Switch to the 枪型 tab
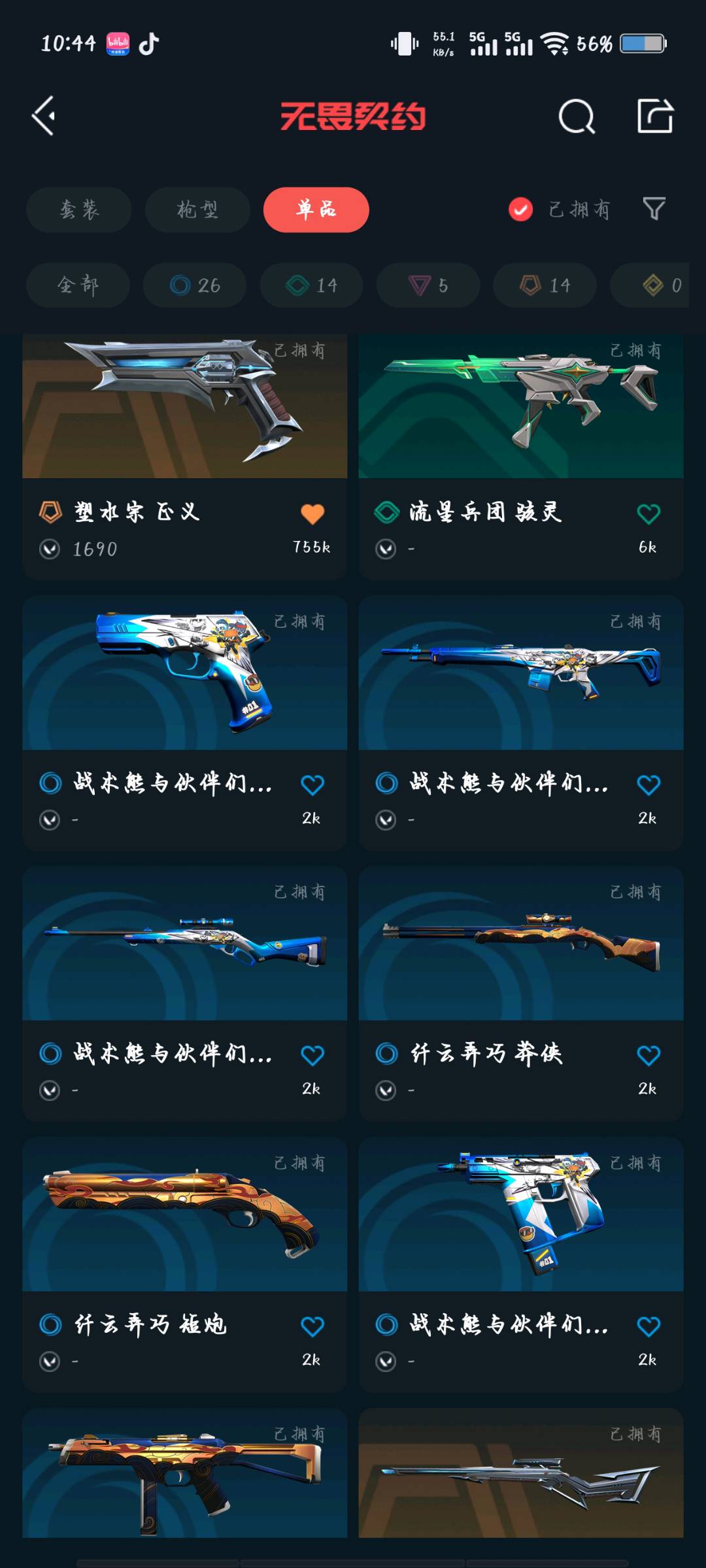The width and height of the screenshot is (706, 1568). coord(197,210)
